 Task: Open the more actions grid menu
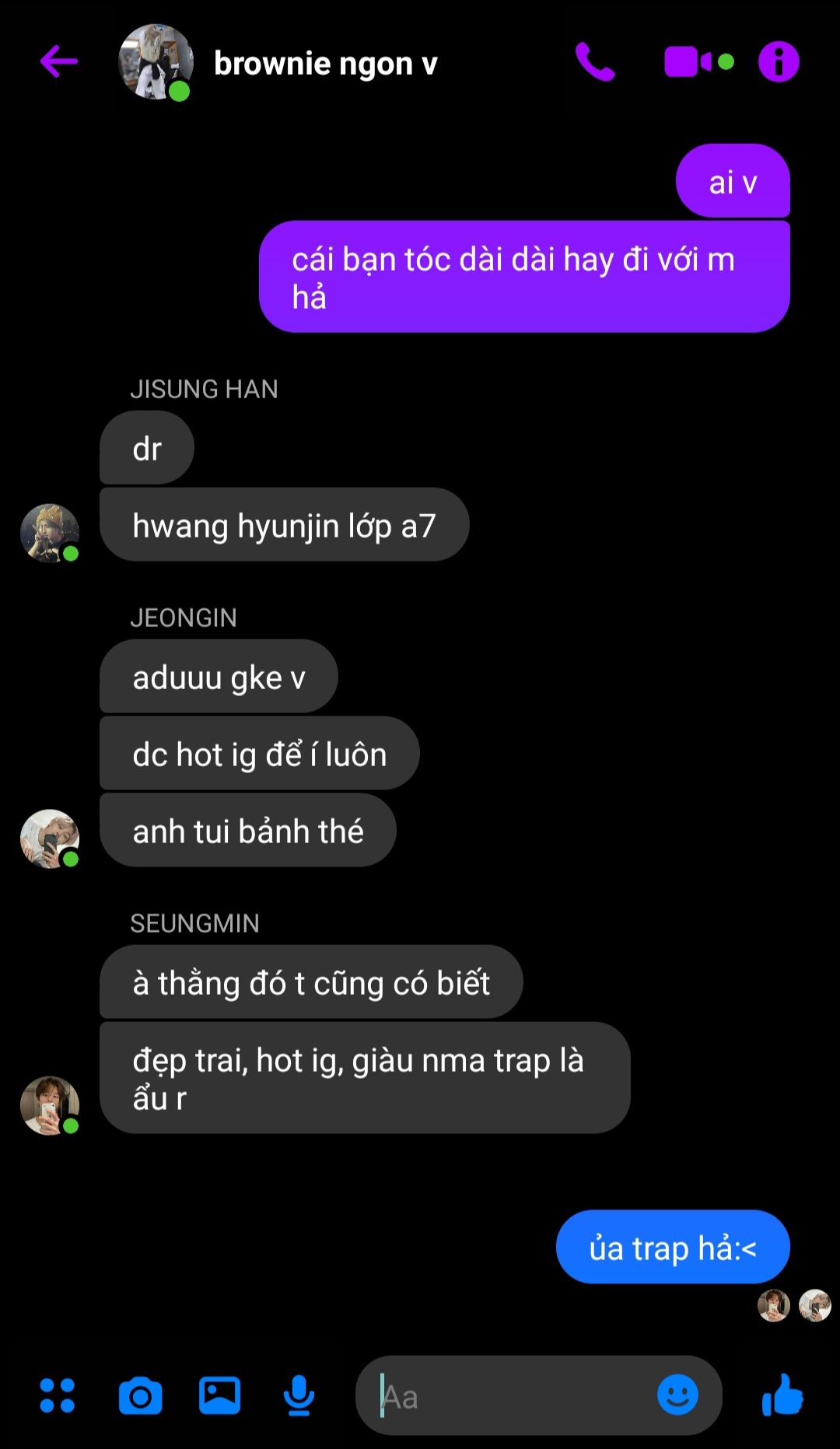(57, 1395)
